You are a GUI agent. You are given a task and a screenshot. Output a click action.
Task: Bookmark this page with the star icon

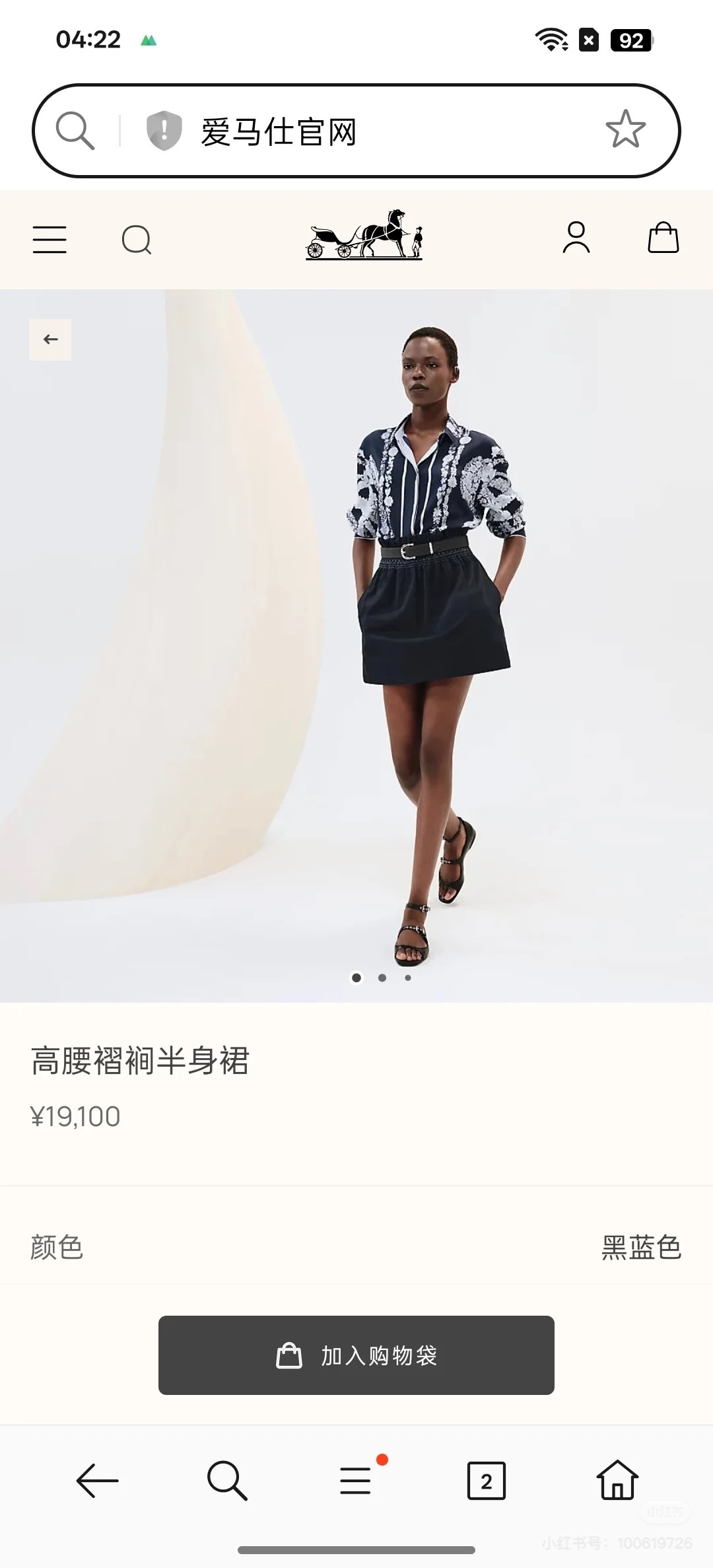(625, 129)
